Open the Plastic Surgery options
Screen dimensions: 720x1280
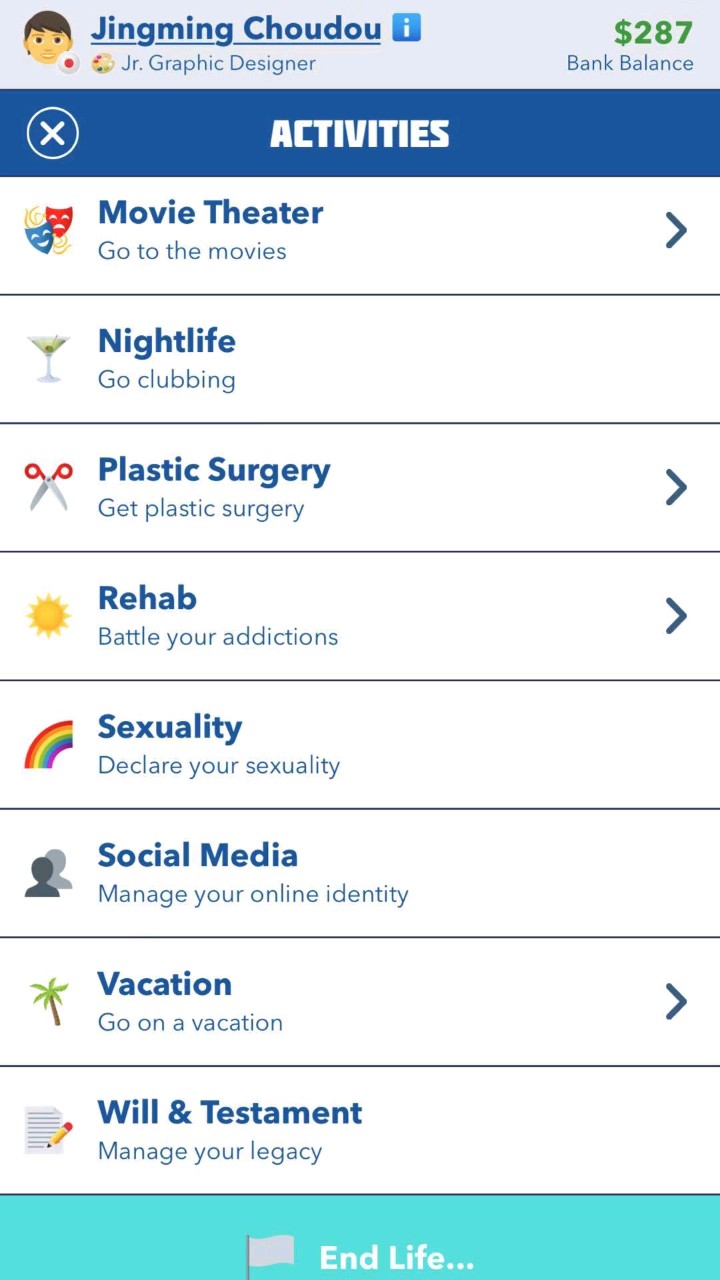(360, 487)
